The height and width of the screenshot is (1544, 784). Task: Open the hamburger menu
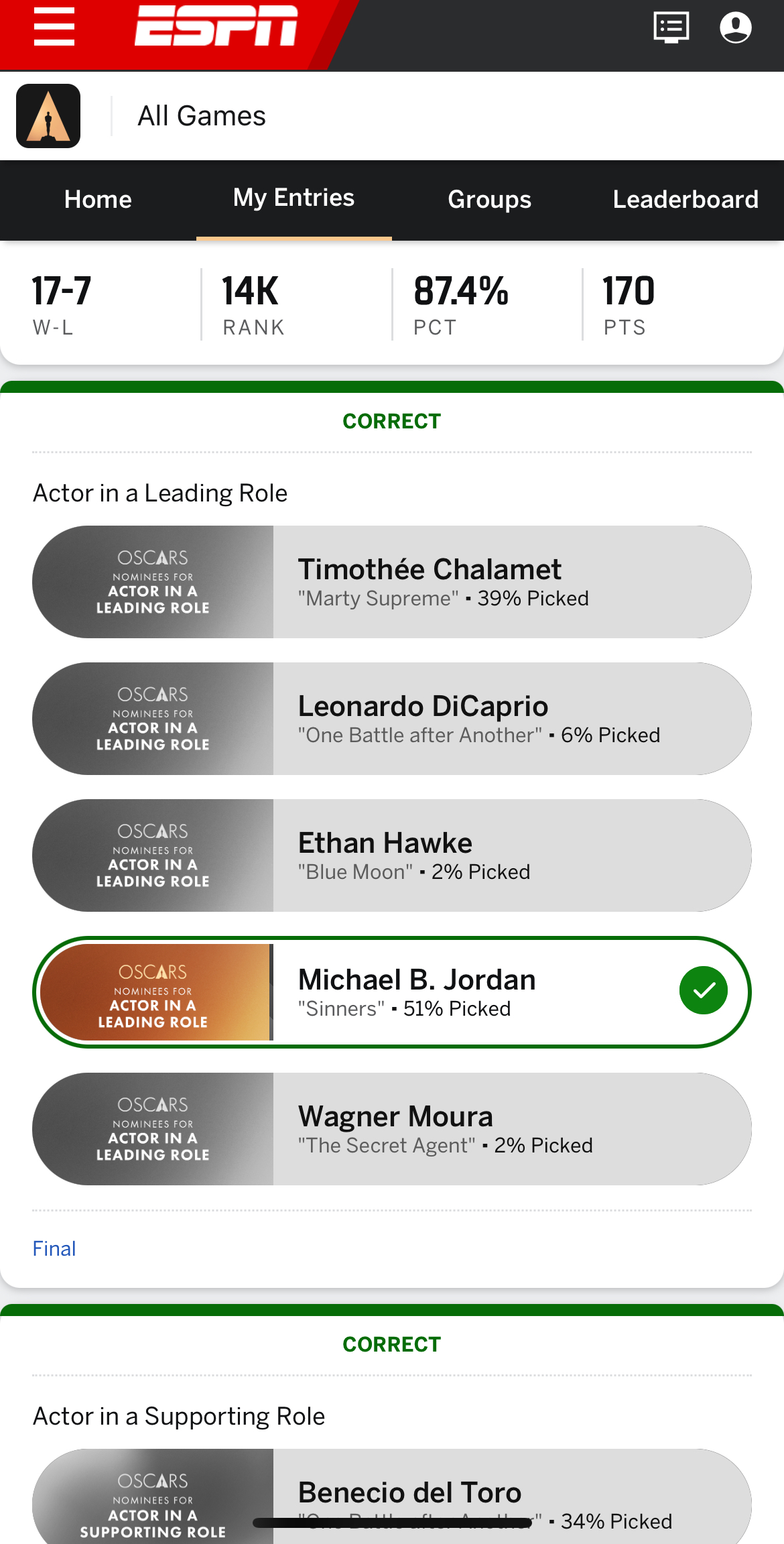click(54, 27)
